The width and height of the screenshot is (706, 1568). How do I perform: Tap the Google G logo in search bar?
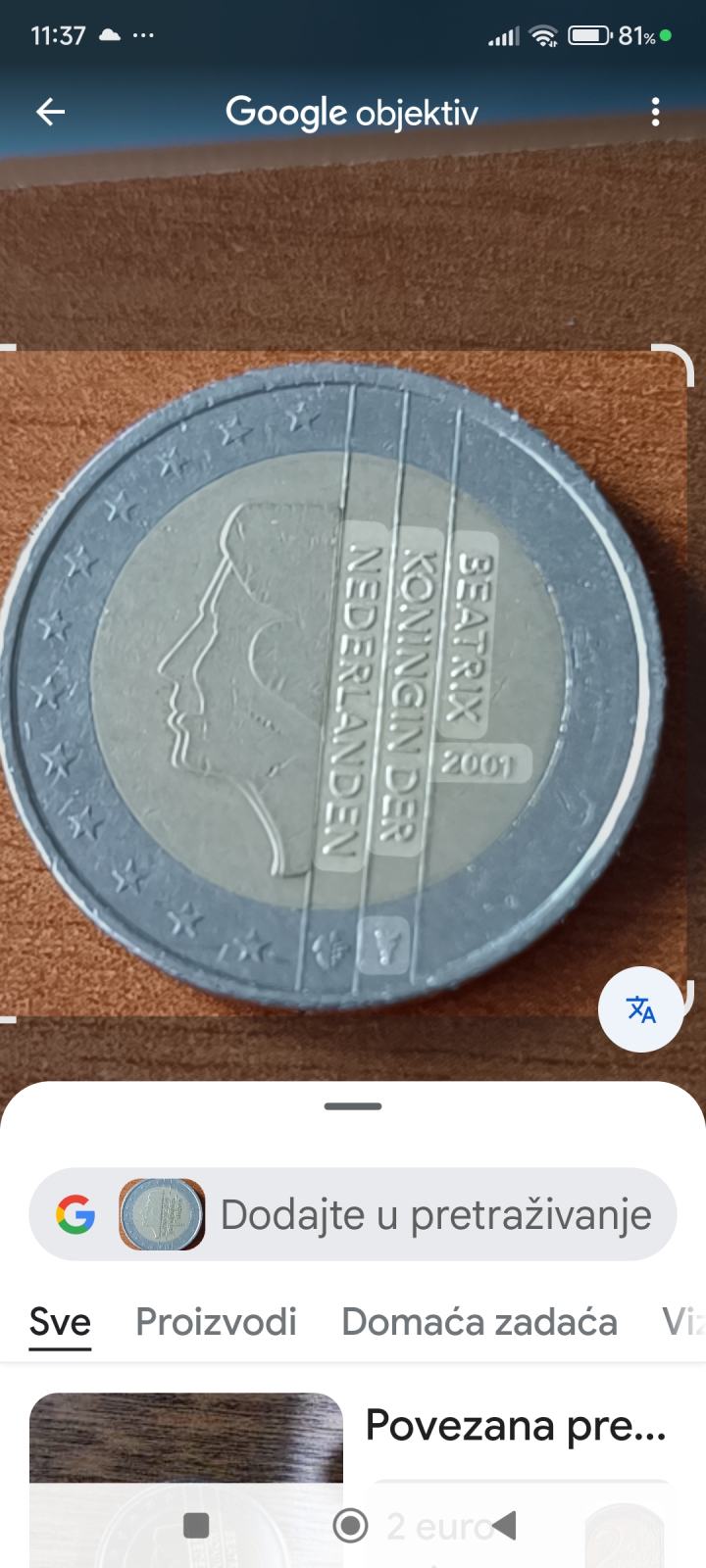coord(75,1214)
